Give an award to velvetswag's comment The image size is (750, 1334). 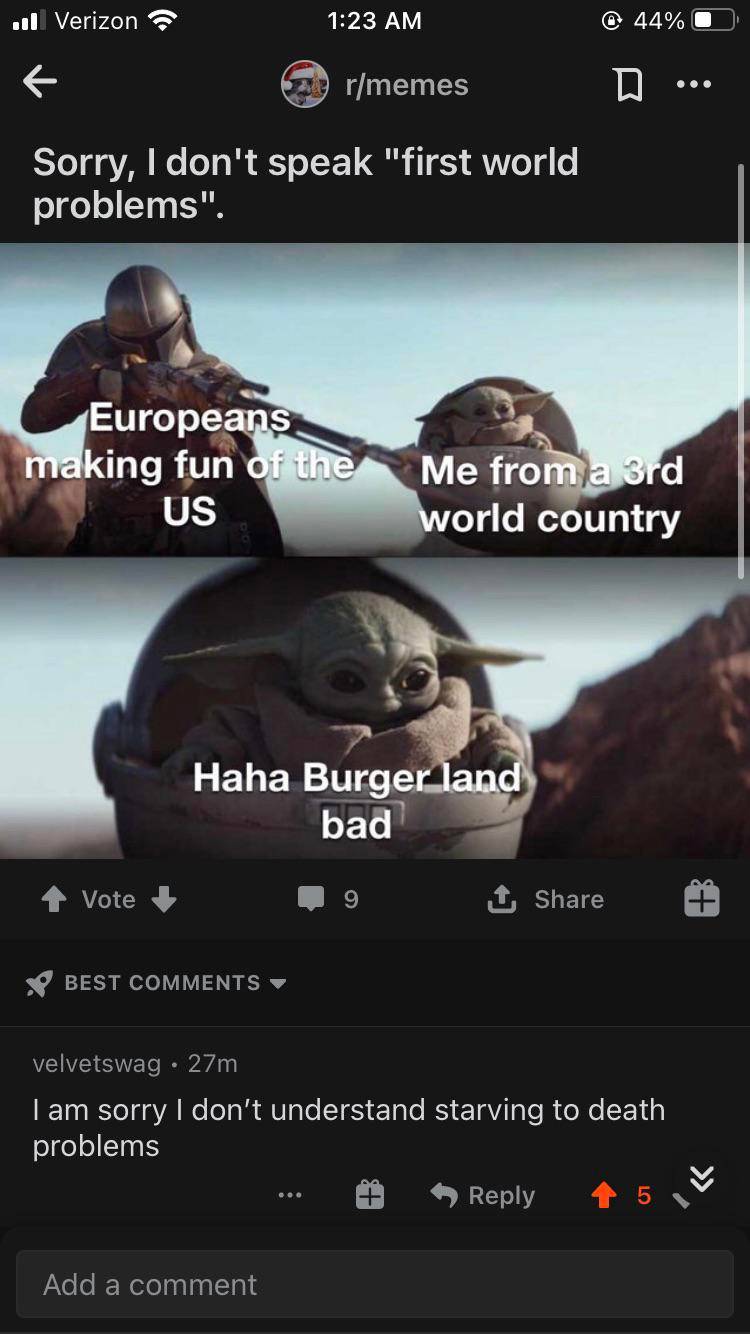(369, 1195)
